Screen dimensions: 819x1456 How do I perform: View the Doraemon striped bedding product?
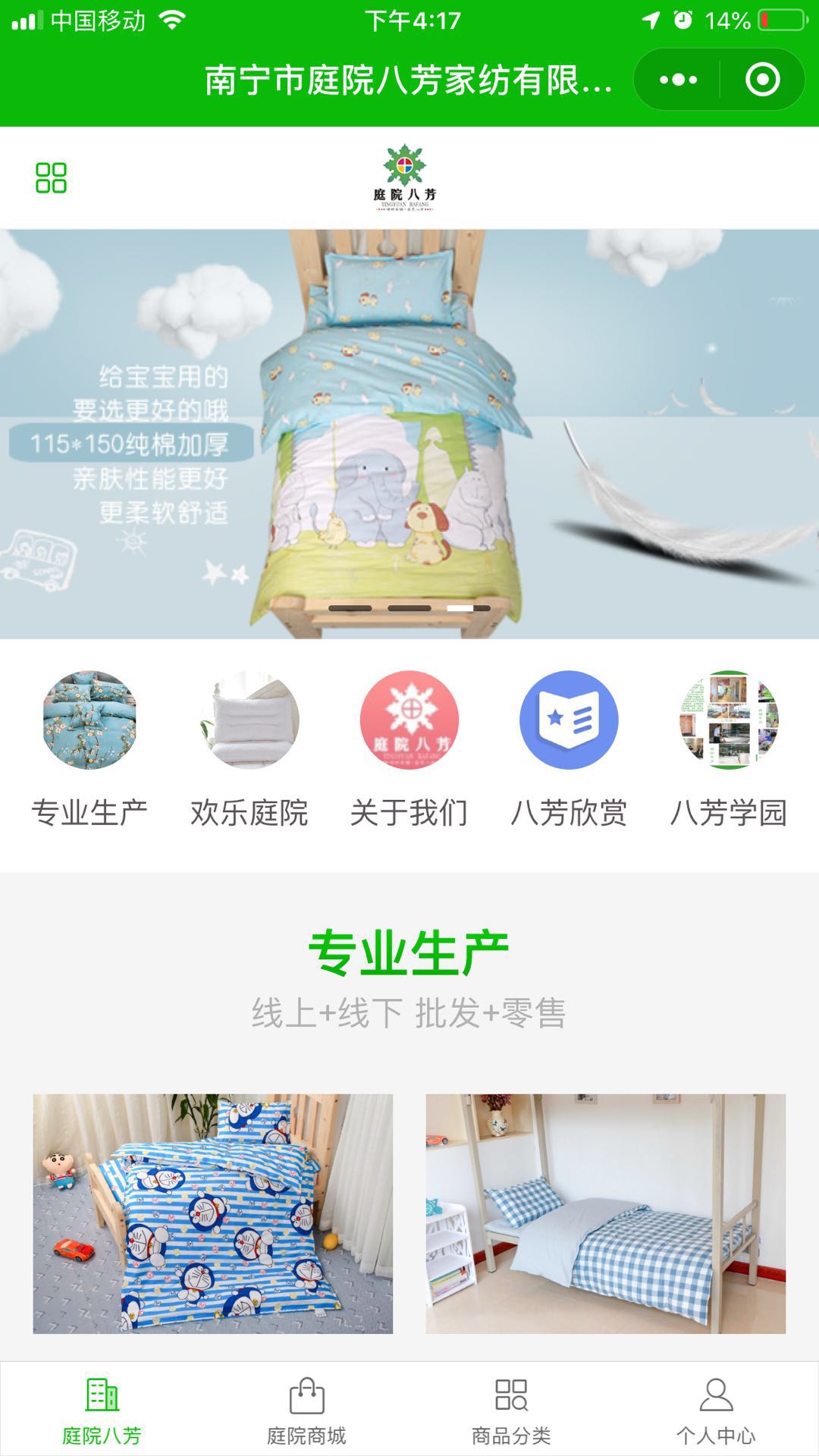coord(213,1213)
